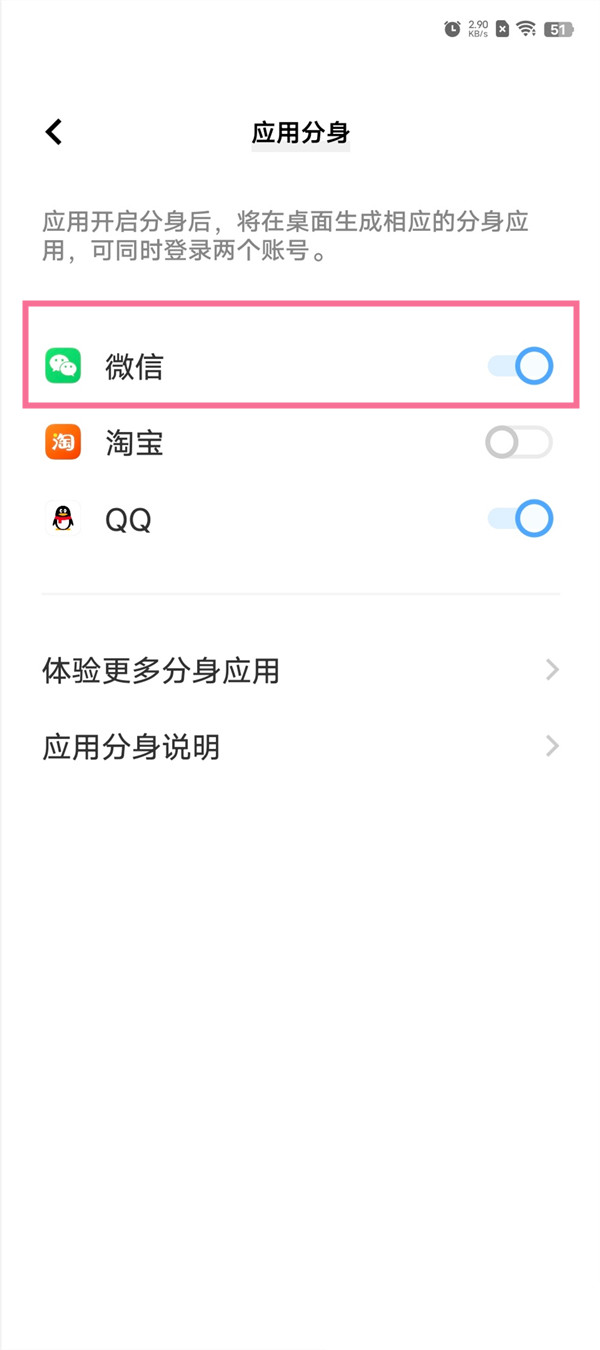Turn off the 微信 app clone switch
Screen dimensions: 600x1350
(519, 366)
